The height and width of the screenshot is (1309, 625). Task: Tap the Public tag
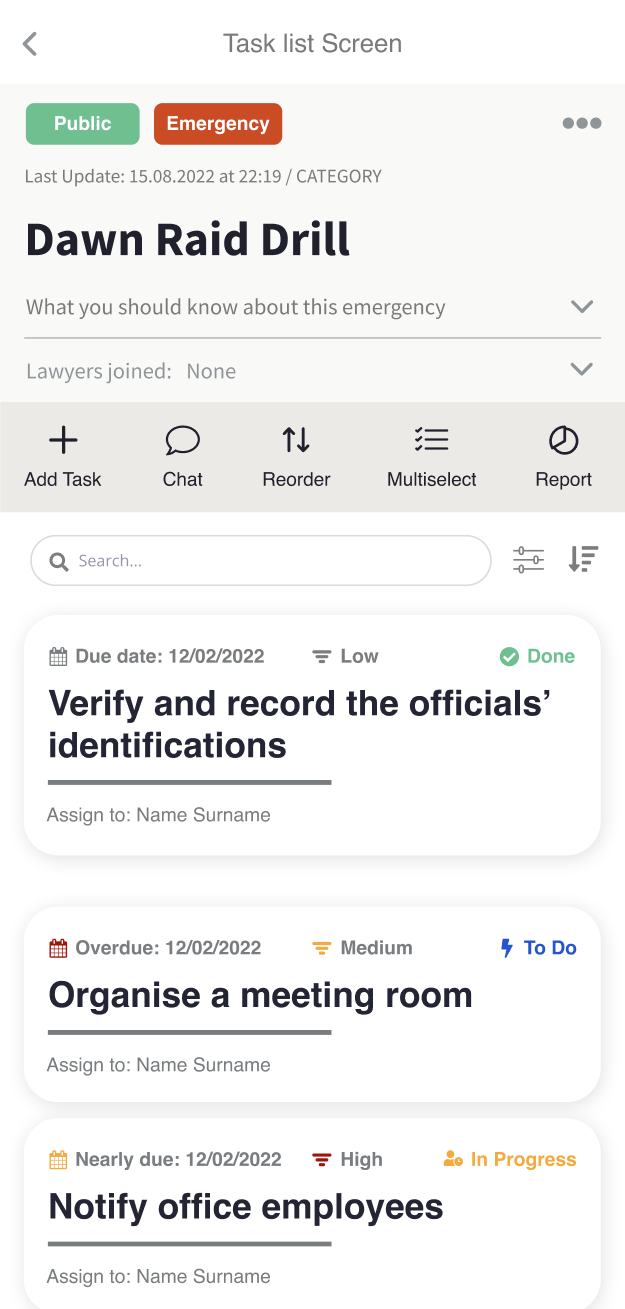[x=82, y=124]
